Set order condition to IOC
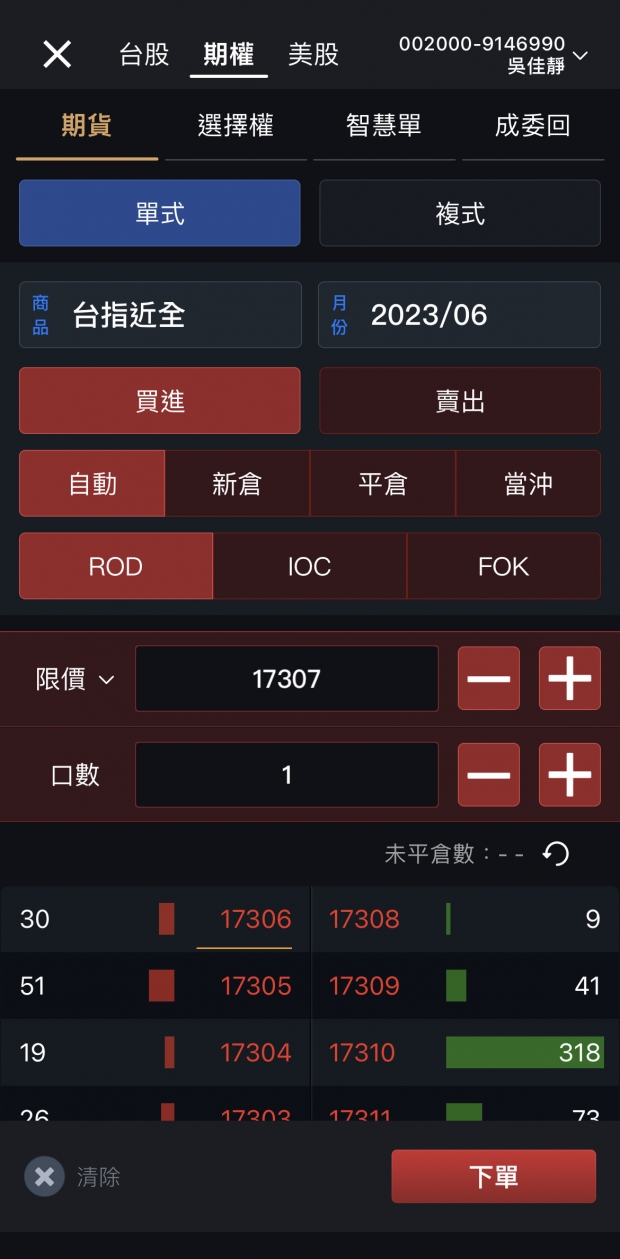 click(x=310, y=567)
